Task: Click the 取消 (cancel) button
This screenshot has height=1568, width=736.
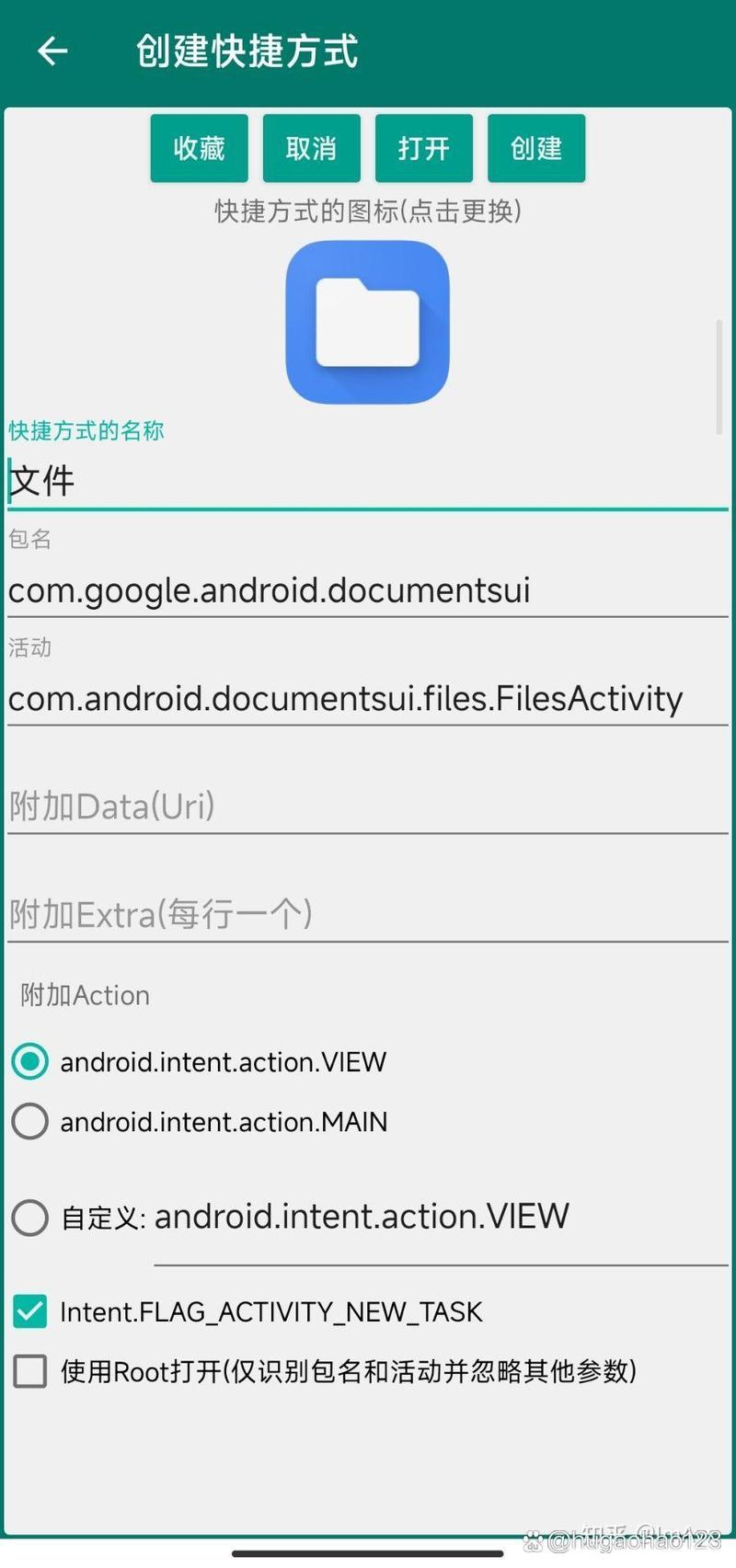Action: 311,147
